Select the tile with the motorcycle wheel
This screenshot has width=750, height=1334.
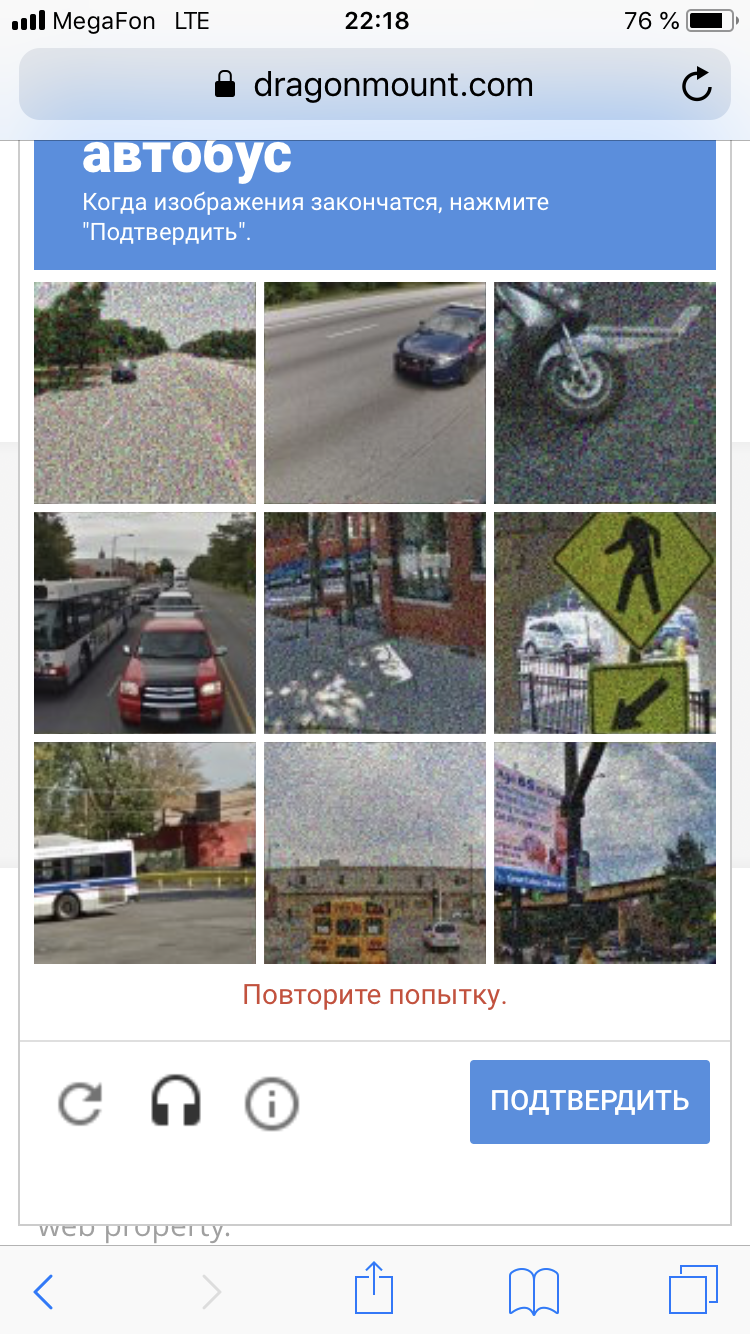[x=605, y=393]
